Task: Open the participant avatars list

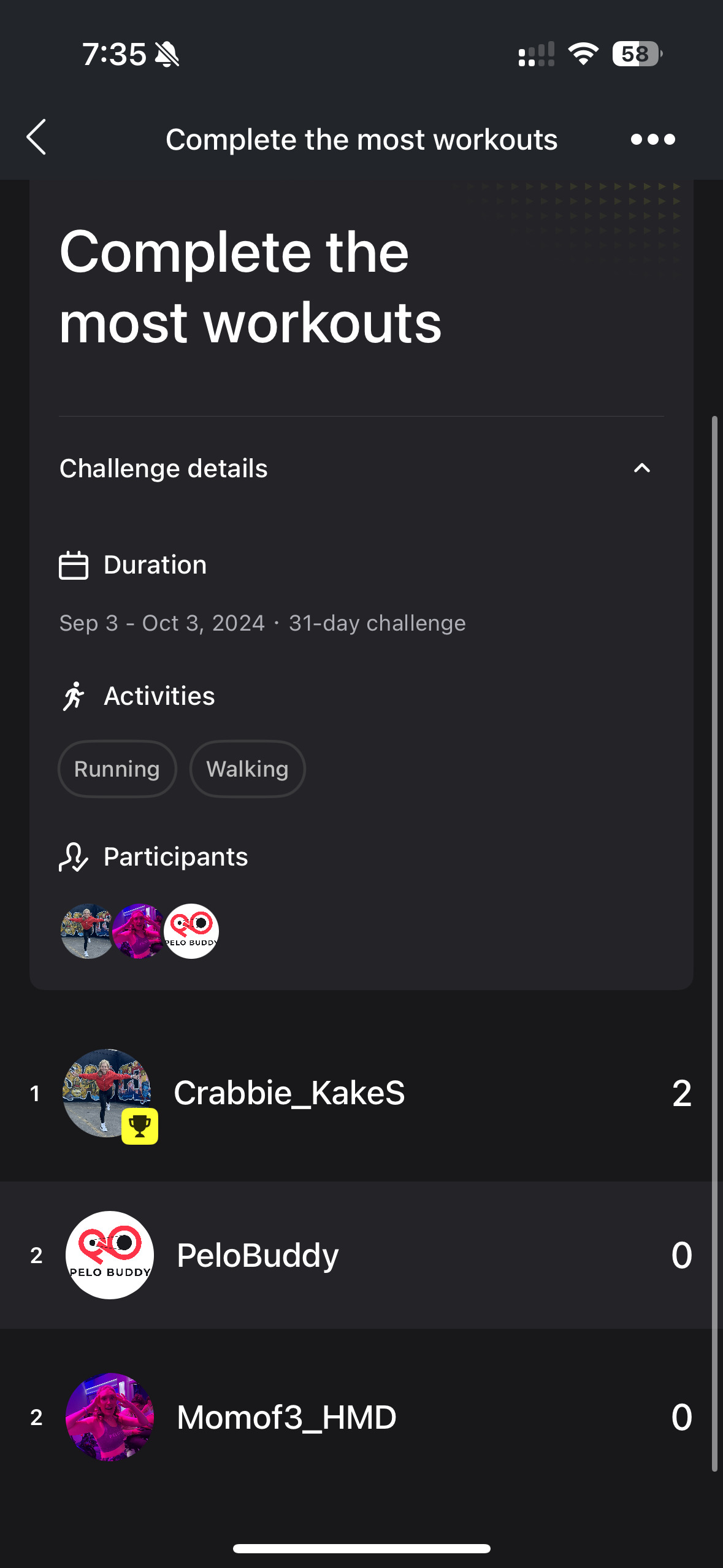Action: tap(139, 931)
